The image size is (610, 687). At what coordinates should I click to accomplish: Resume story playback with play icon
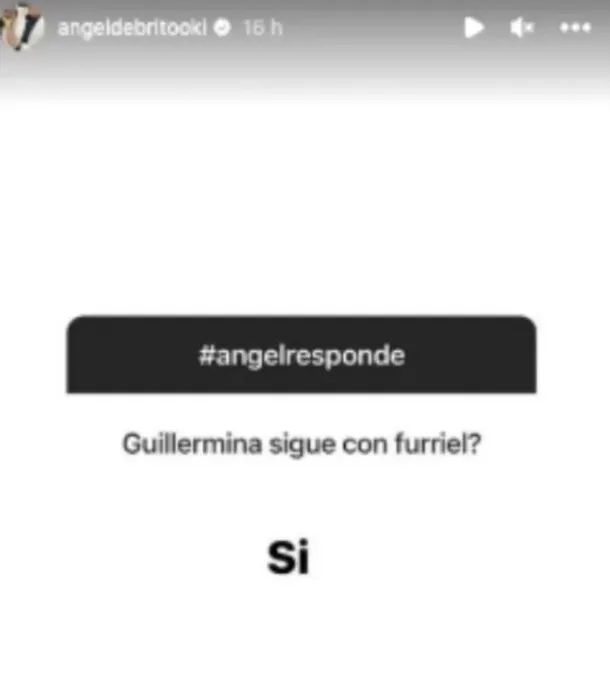474,28
